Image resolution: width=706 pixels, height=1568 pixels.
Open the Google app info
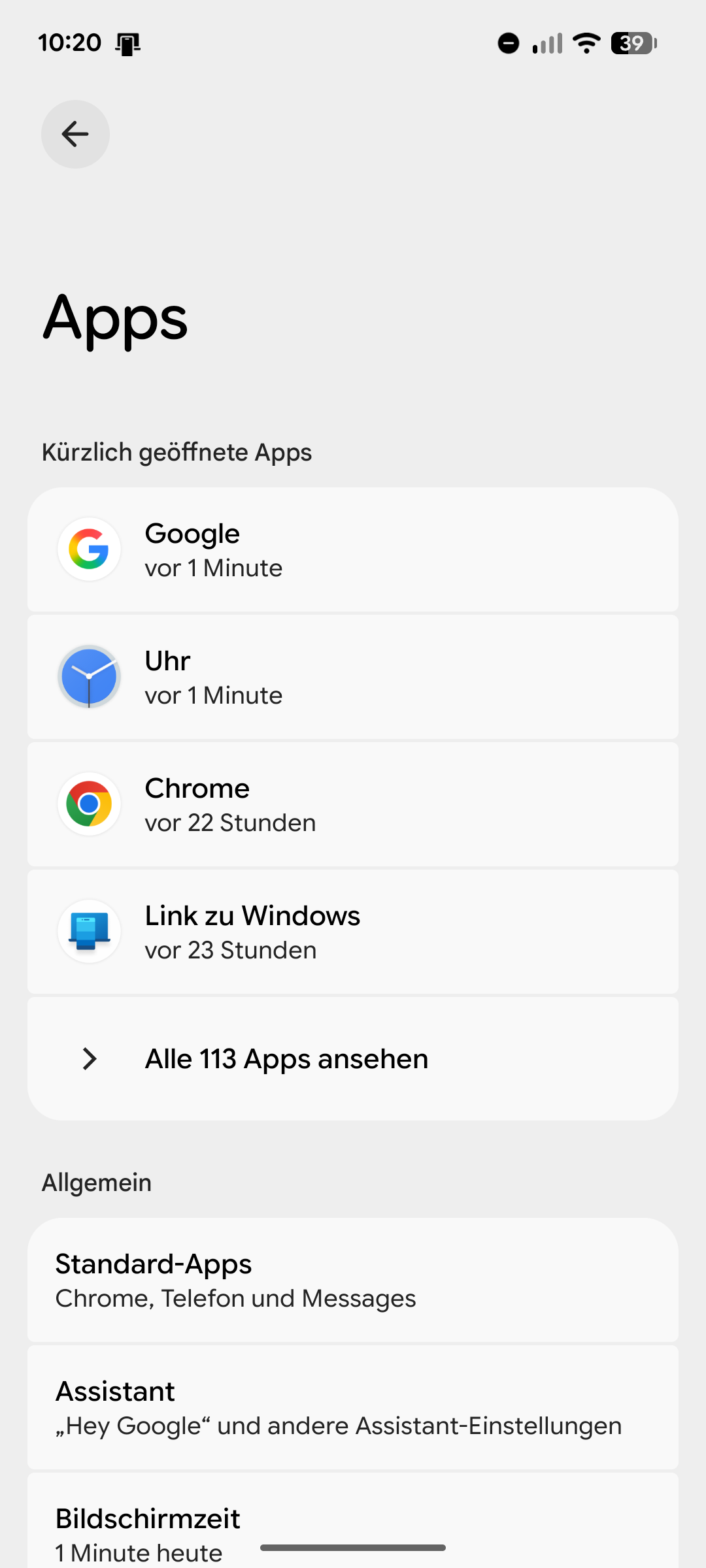click(353, 549)
